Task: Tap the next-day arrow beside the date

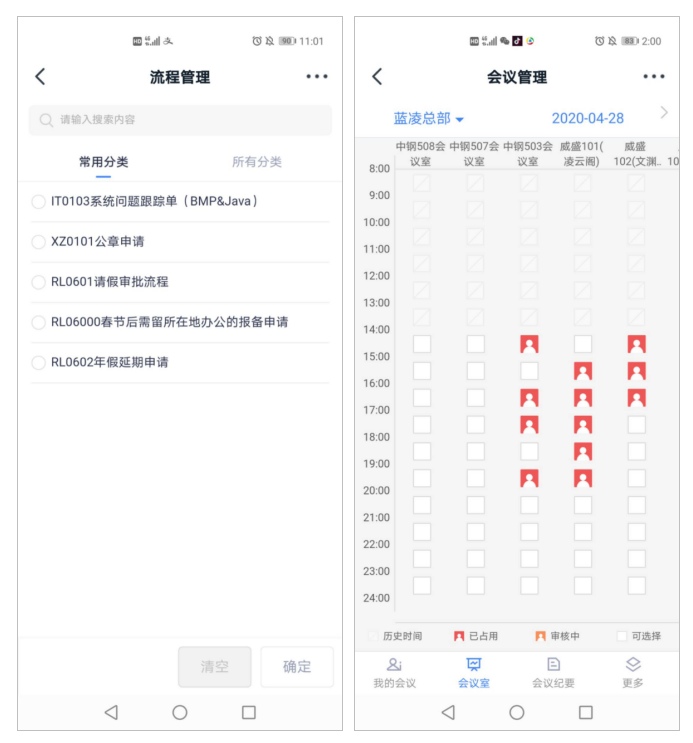Action: pos(664,113)
